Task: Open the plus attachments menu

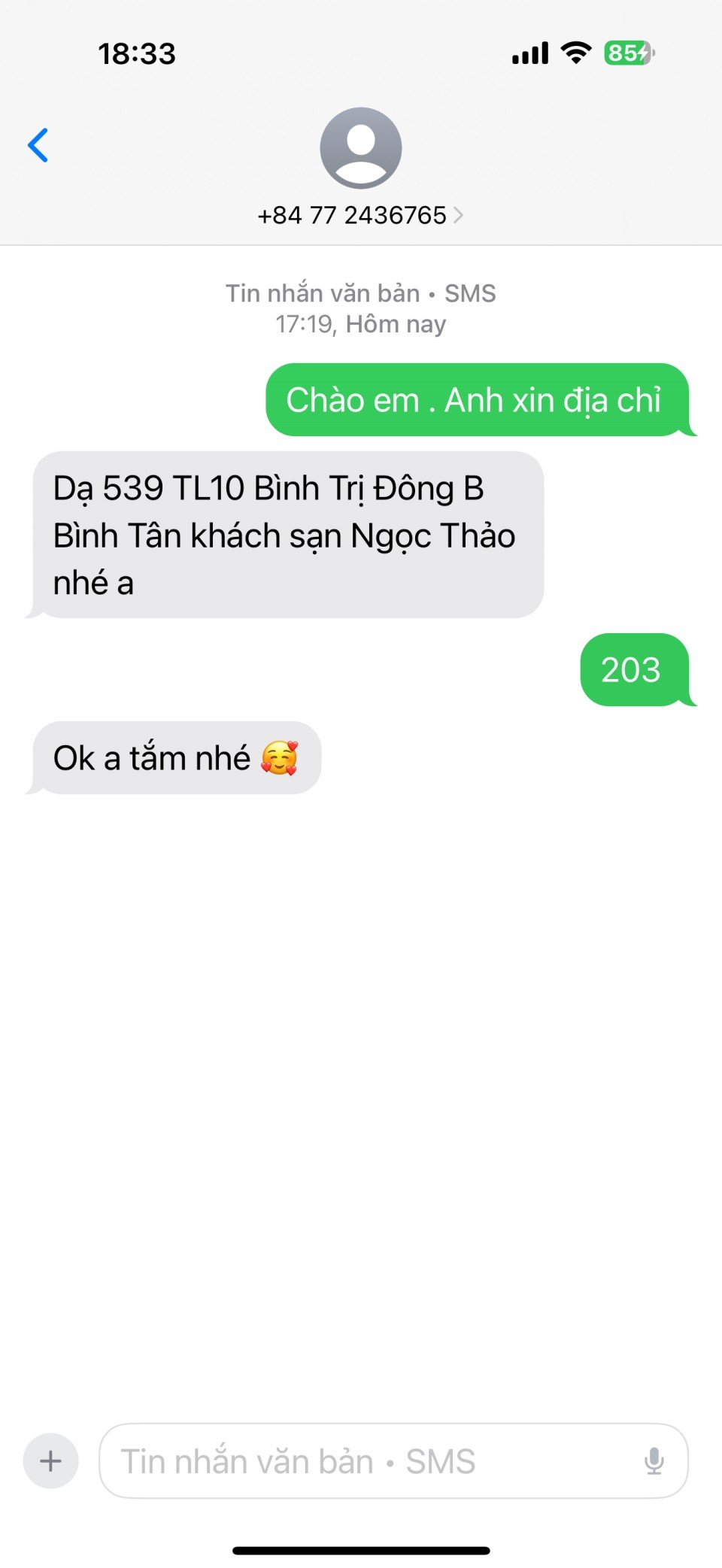Action: 51,1461
